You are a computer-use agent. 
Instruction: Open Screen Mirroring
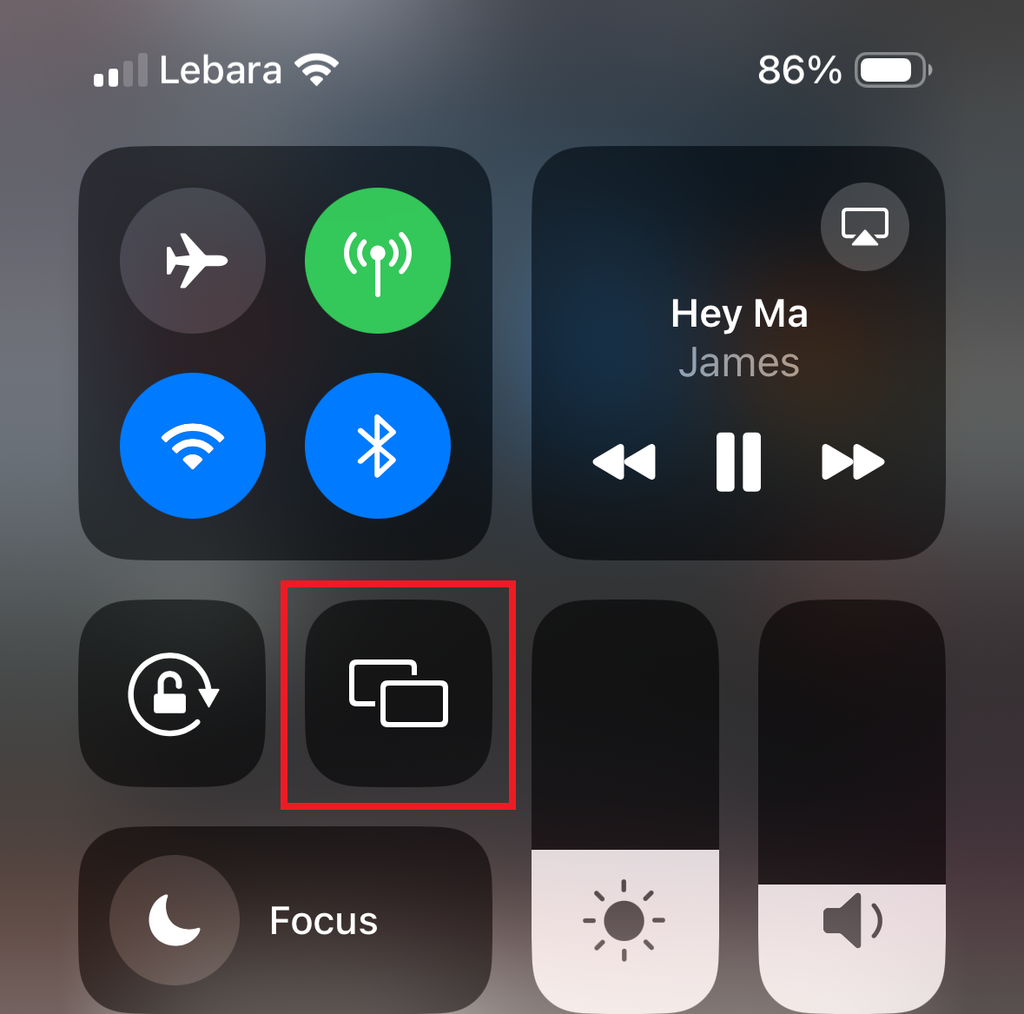398,693
